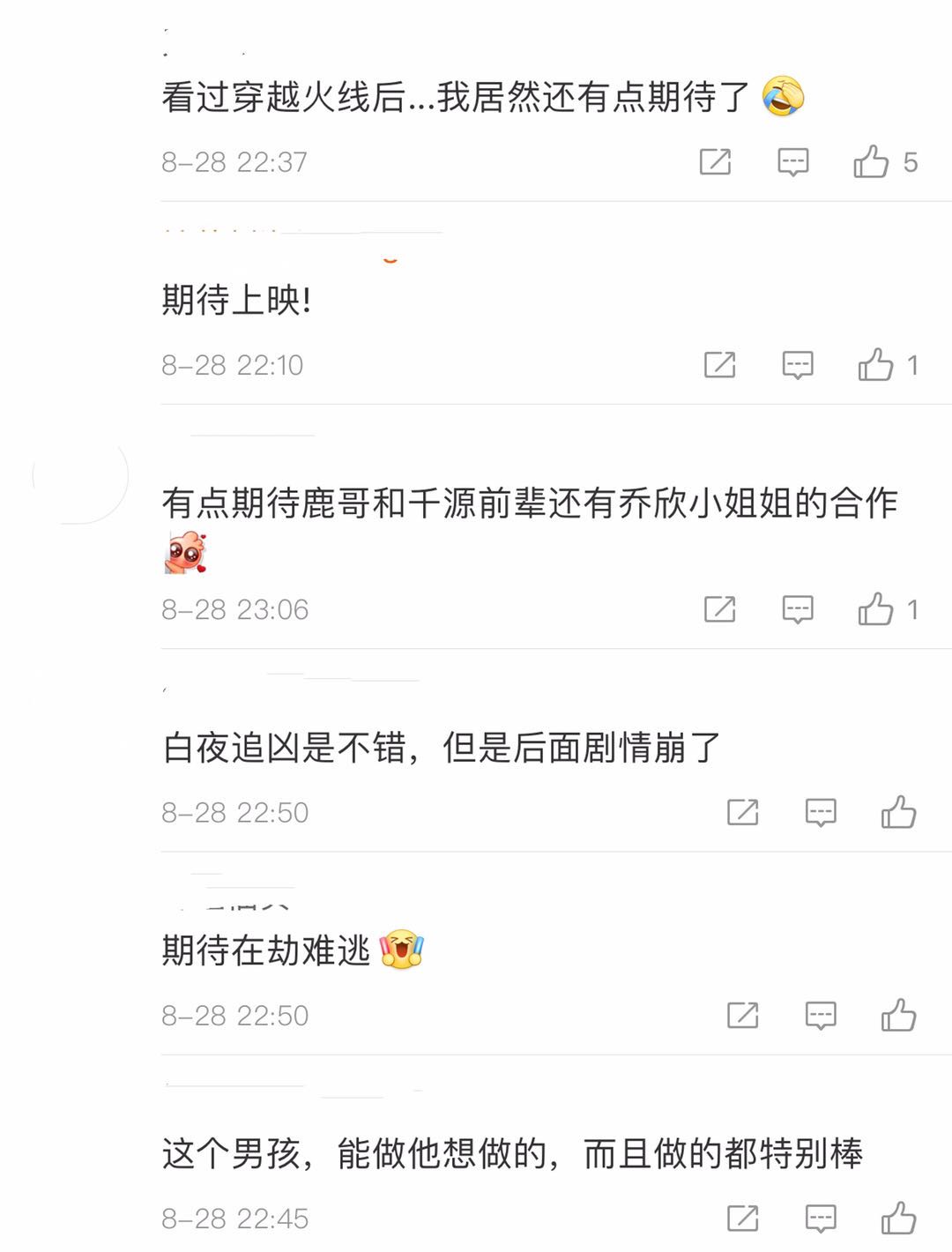Reply to the comment mentioning 乔欣小姐姐
The image size is (952, 1252).
point(798,609)
